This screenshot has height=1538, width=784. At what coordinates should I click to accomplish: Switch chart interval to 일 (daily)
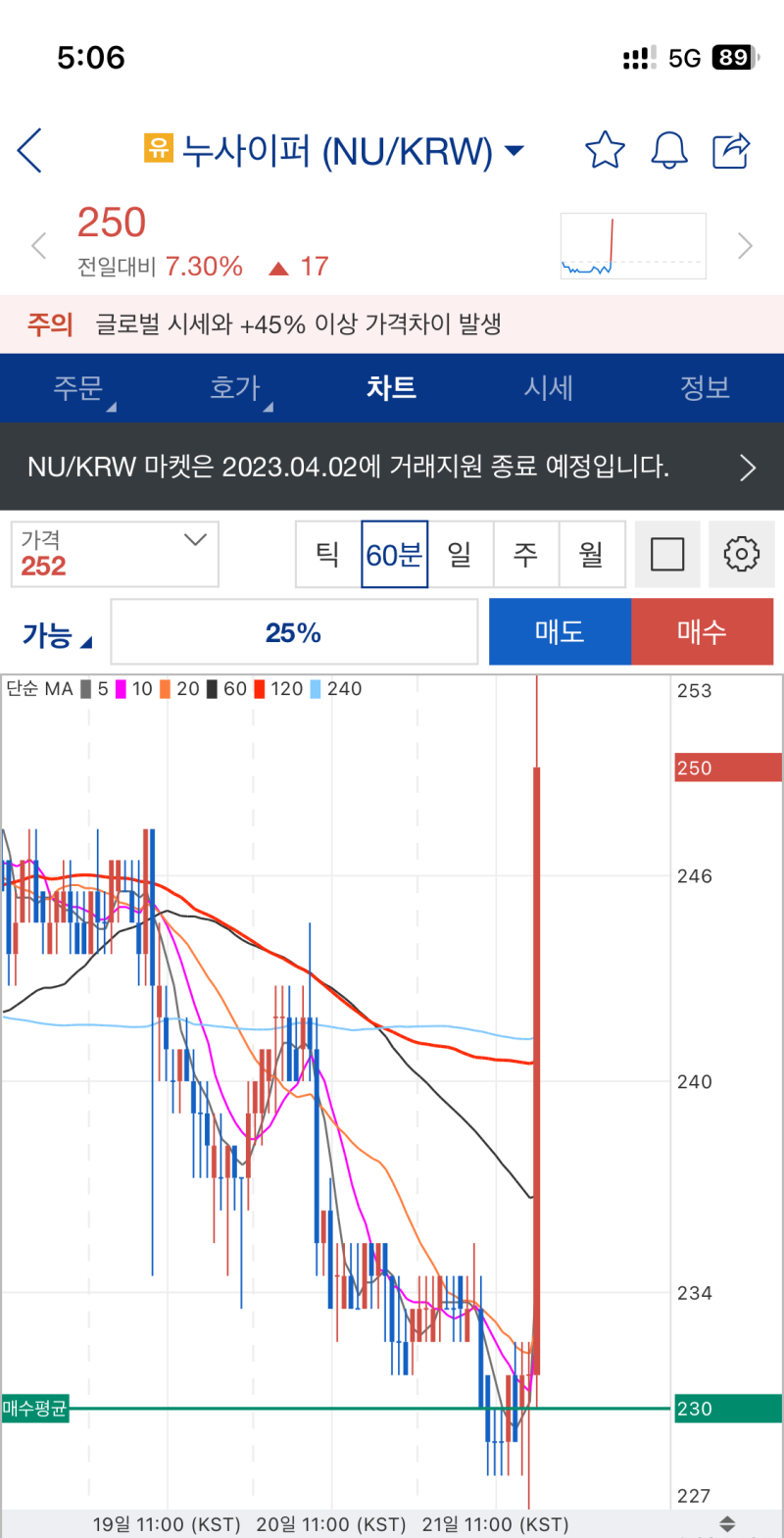click(461, 554)
